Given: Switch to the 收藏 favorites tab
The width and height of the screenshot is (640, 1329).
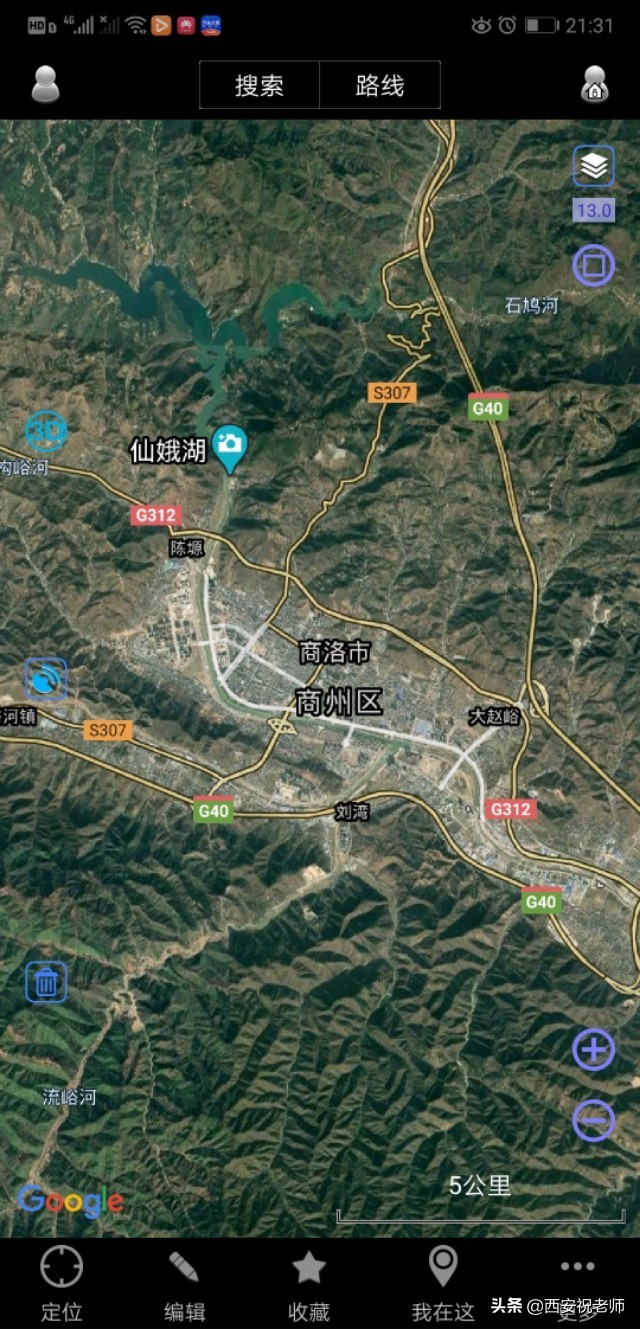Looking at the screenshot, I should tap(308, 1285).
